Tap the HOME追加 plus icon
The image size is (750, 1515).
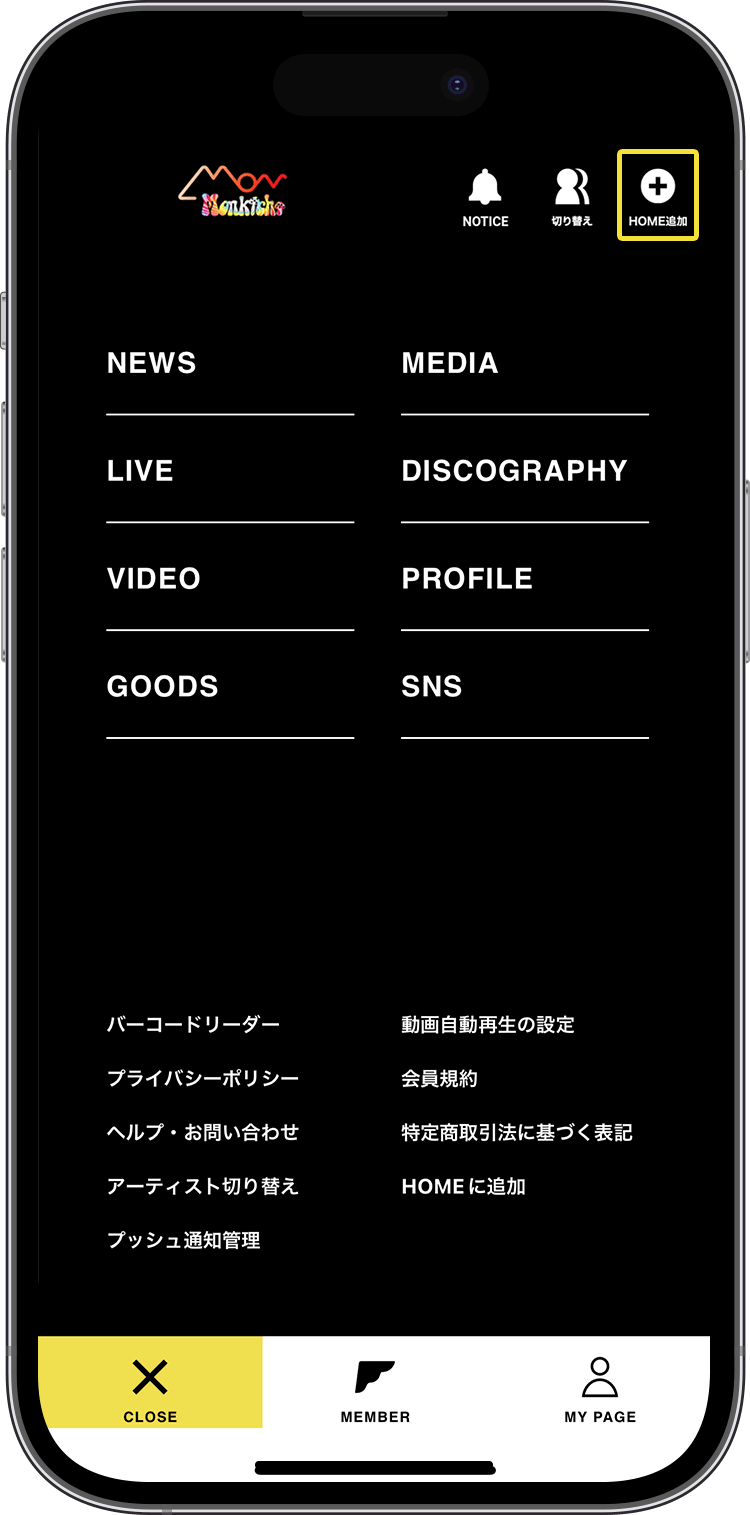658,196
